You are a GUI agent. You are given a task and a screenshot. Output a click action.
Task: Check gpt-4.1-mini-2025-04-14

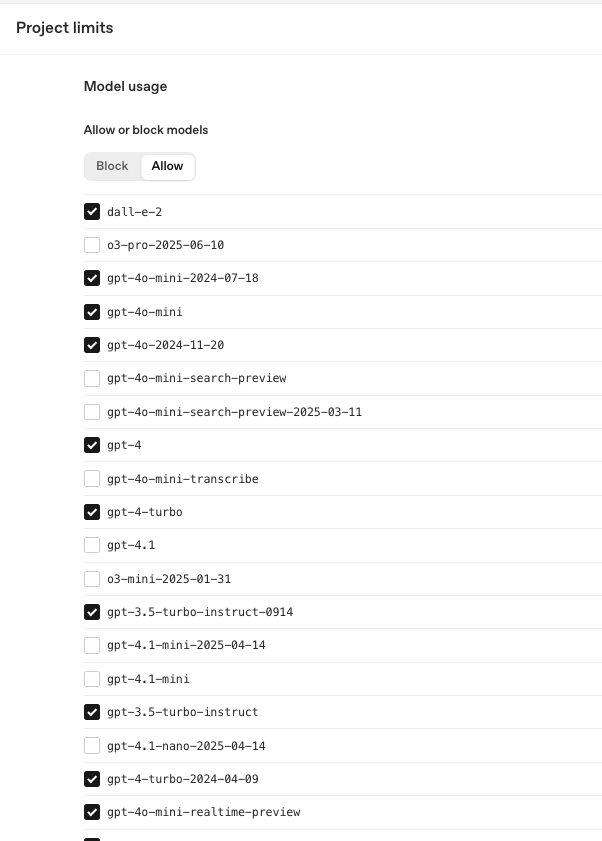[92, 645]
